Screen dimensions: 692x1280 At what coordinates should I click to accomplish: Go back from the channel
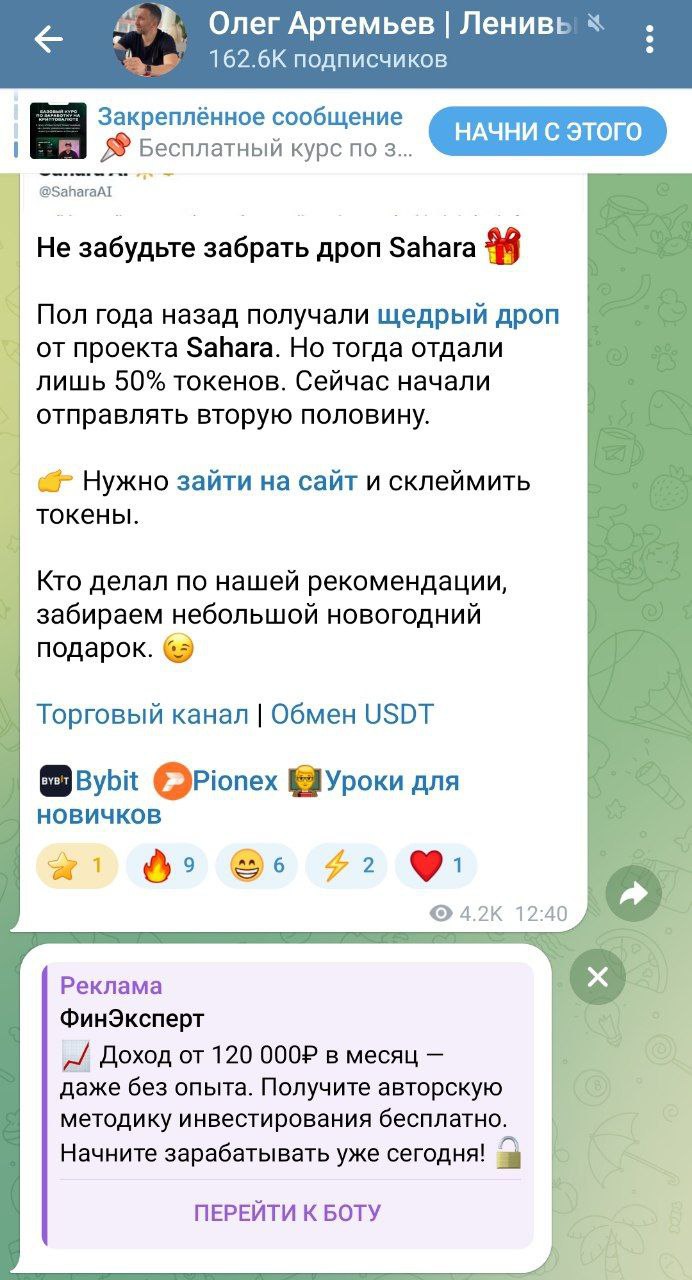coord(48,40)
